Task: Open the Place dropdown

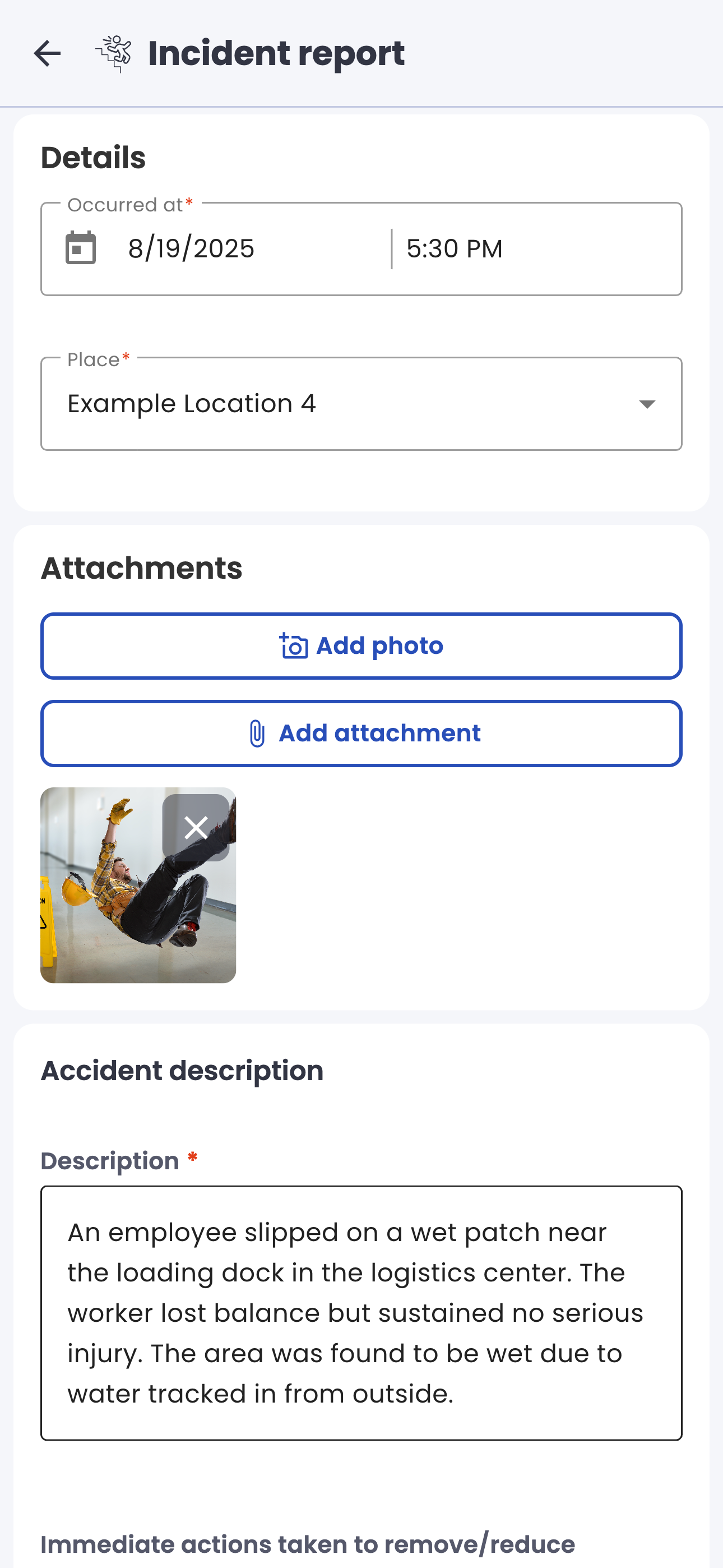Action: [x=361, y=404]
